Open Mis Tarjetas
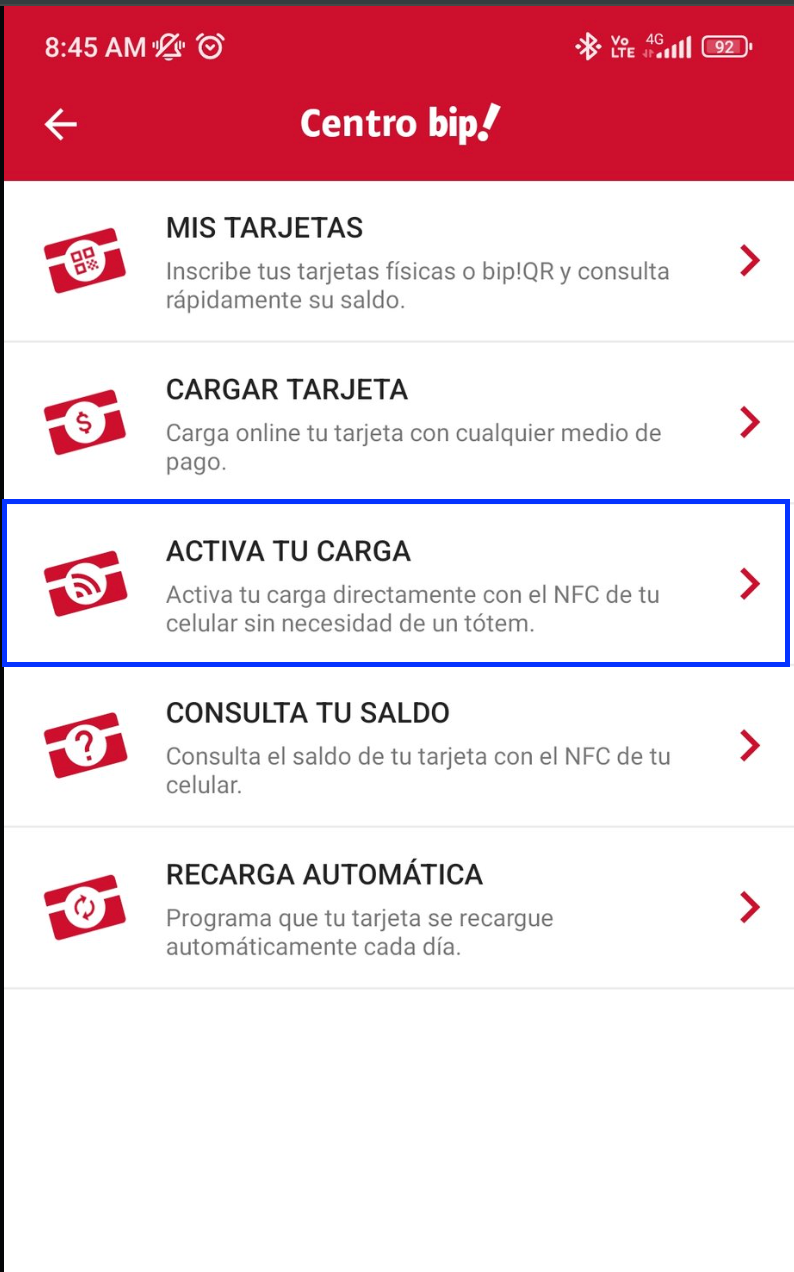 (397, 261)
